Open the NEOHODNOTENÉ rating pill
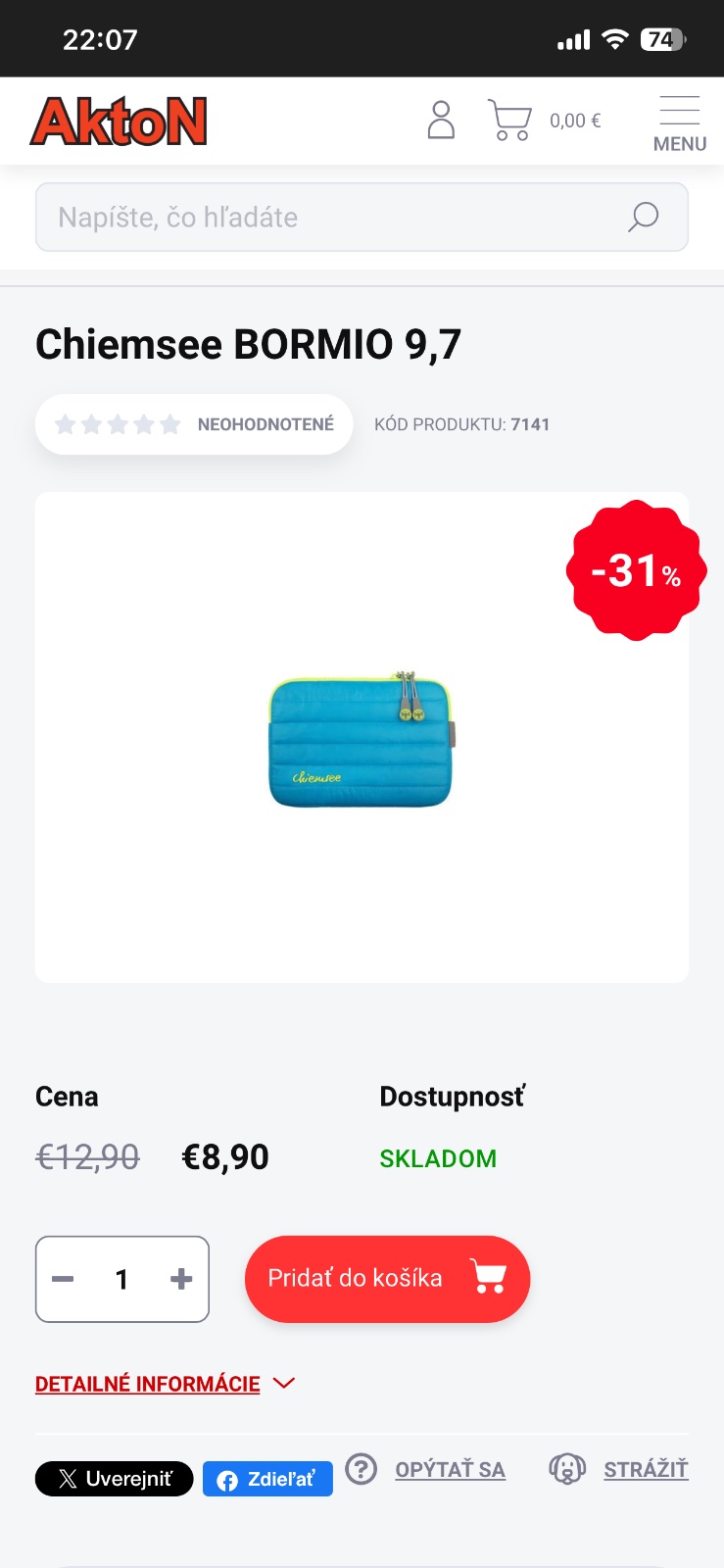 tap(194, 424)
